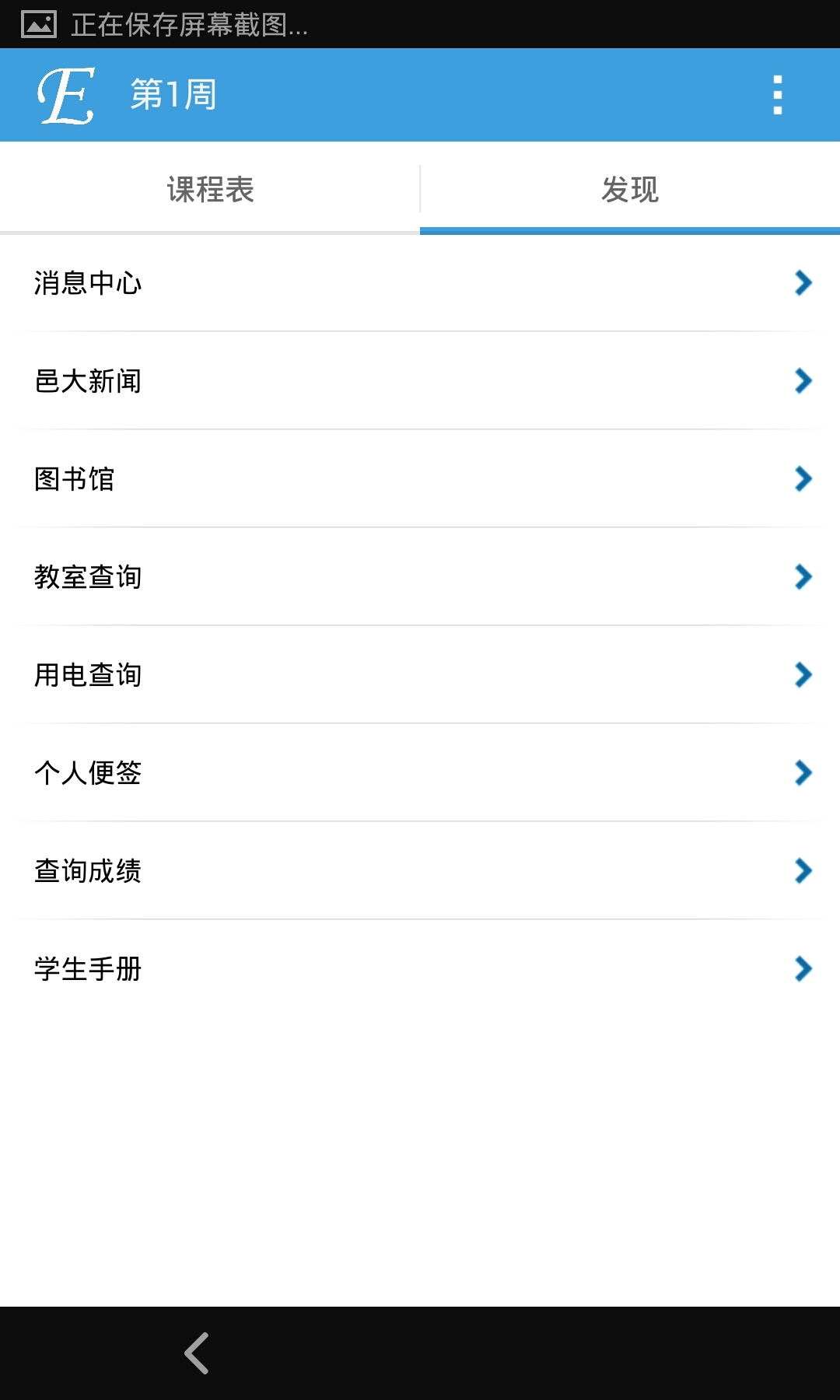This screenshot has width=840, height=1400.
Task: Go to 教室查询
Action: [x=420, y=577]
